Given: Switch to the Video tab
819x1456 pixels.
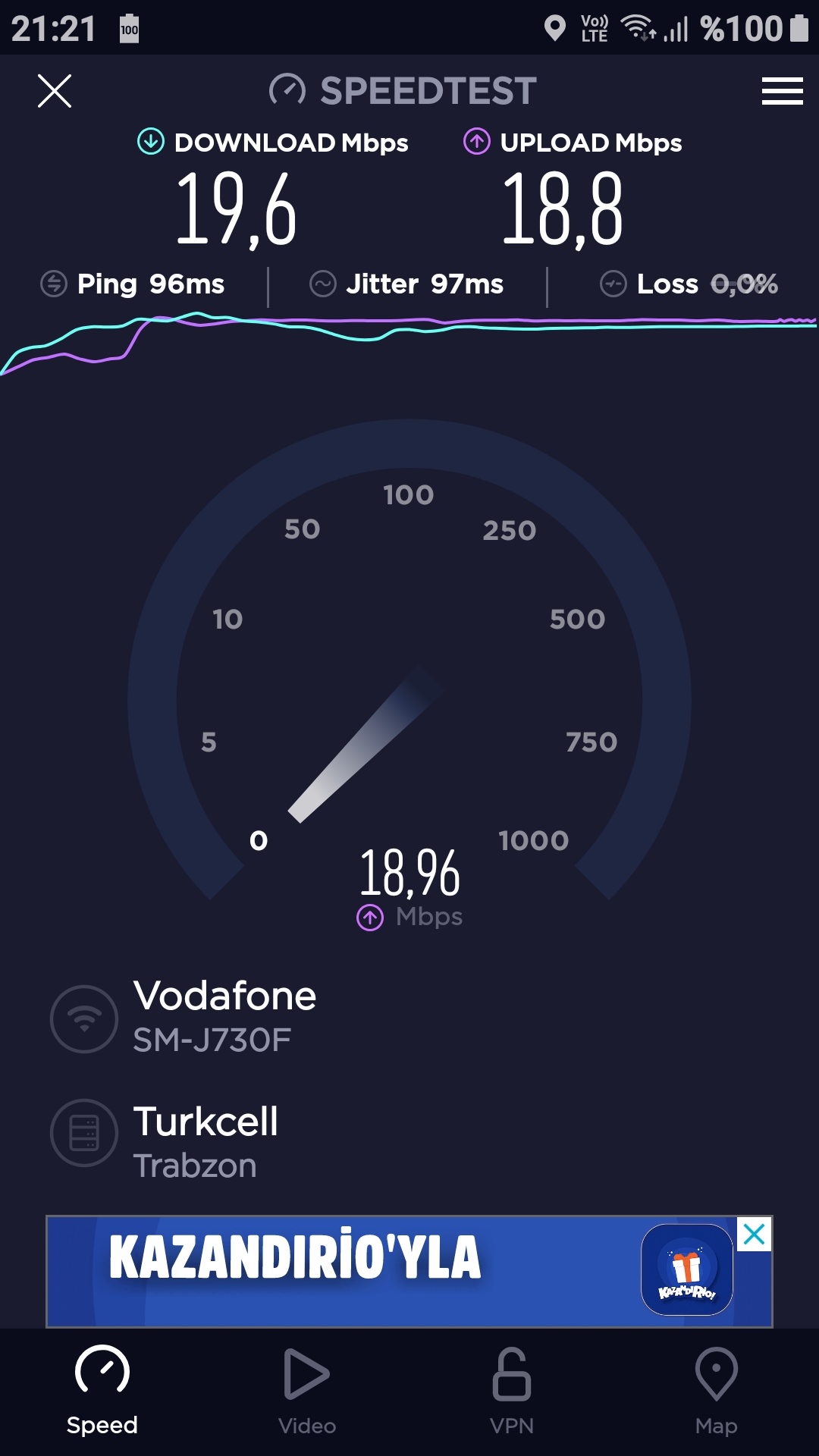Looking at the screenshot, I should 307,1392.
